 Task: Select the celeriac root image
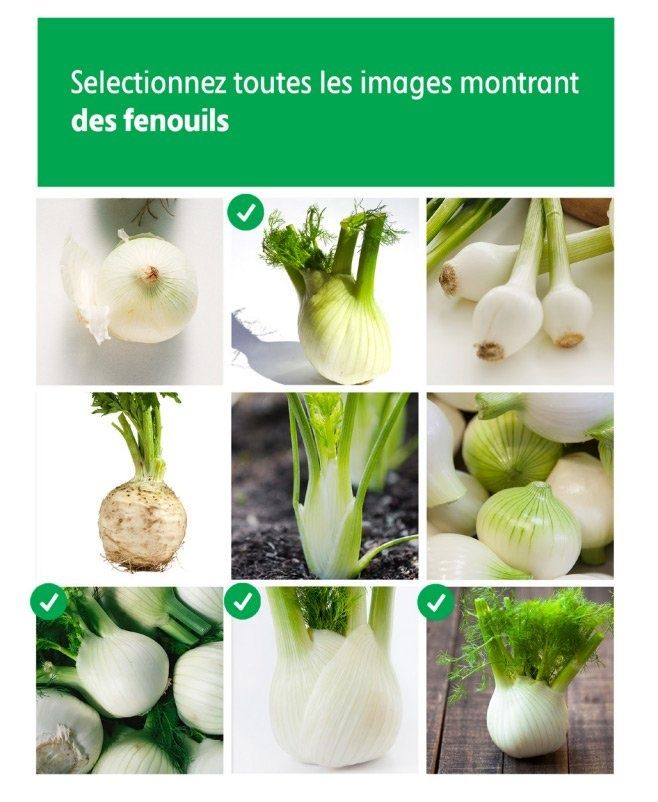coord(130,485)
